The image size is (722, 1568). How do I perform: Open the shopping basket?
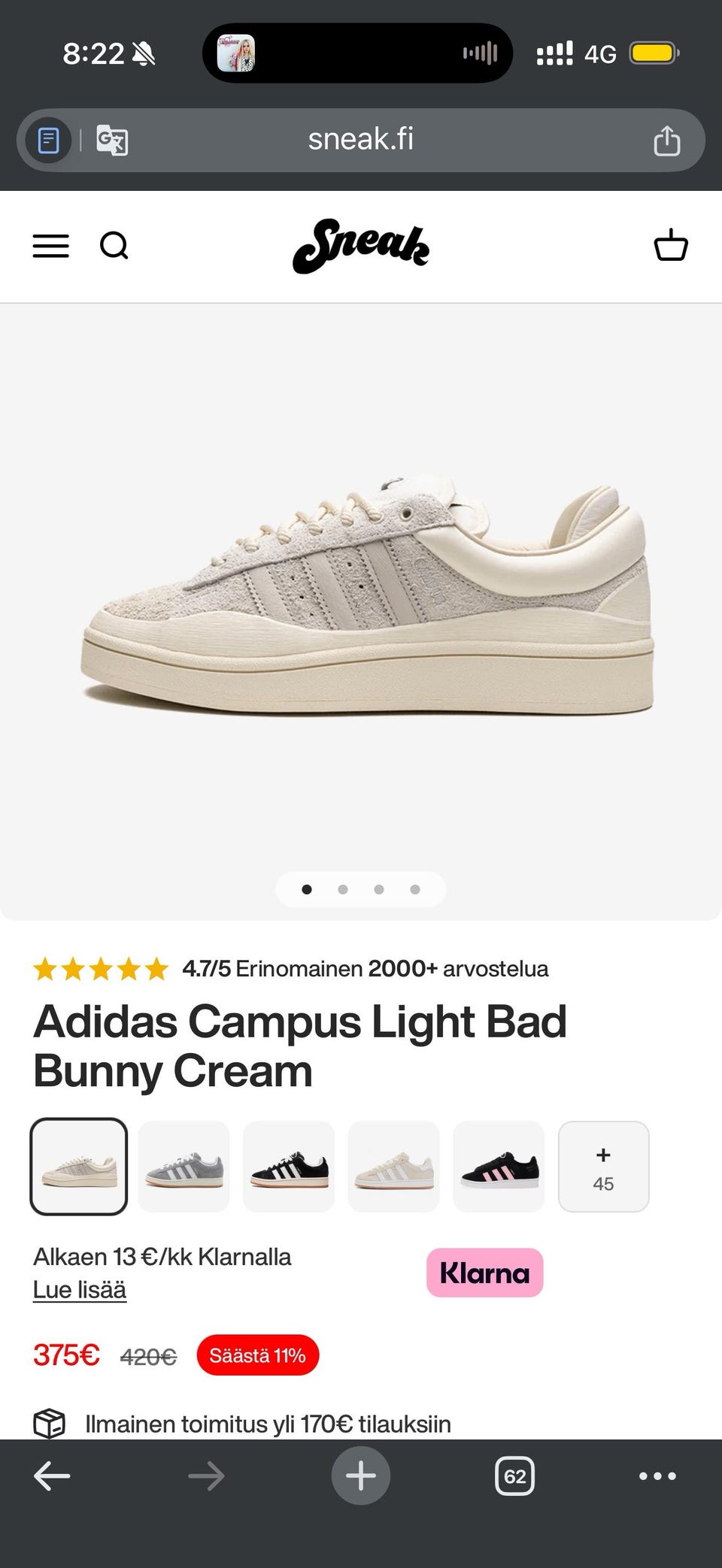pyautogui.click(x=670, y=245)
